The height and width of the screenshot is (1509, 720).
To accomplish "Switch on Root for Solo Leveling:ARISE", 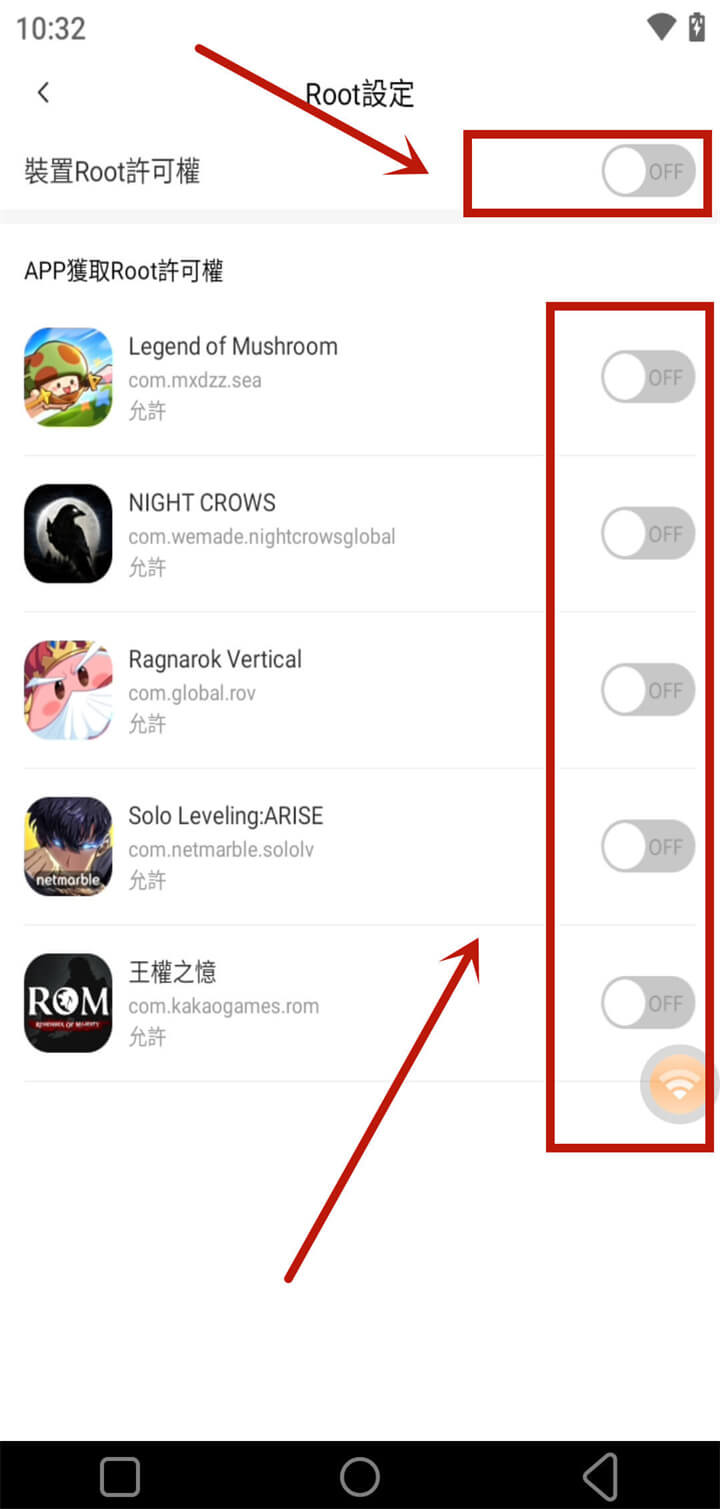I will click(x=648, y=846).
